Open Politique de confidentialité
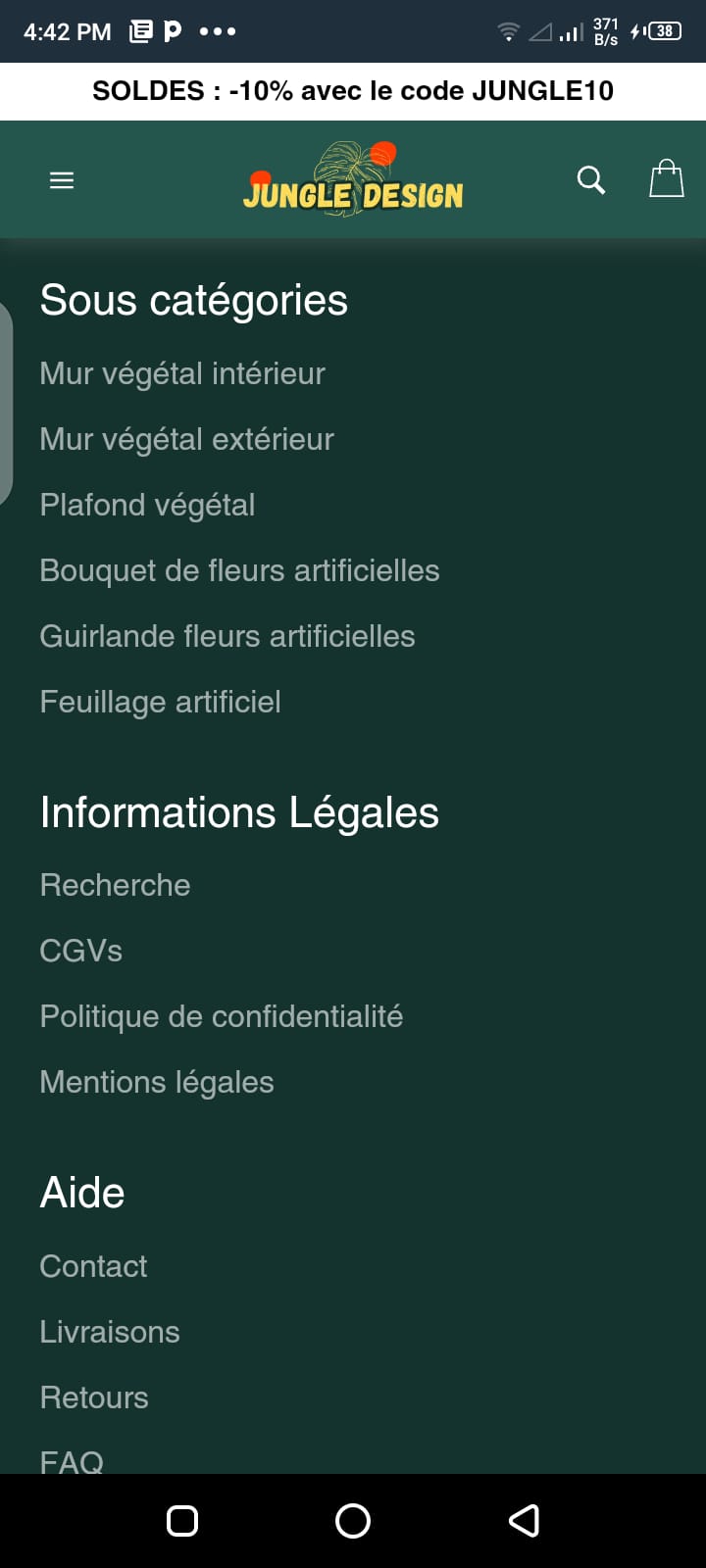 (x=222, y=1016)
